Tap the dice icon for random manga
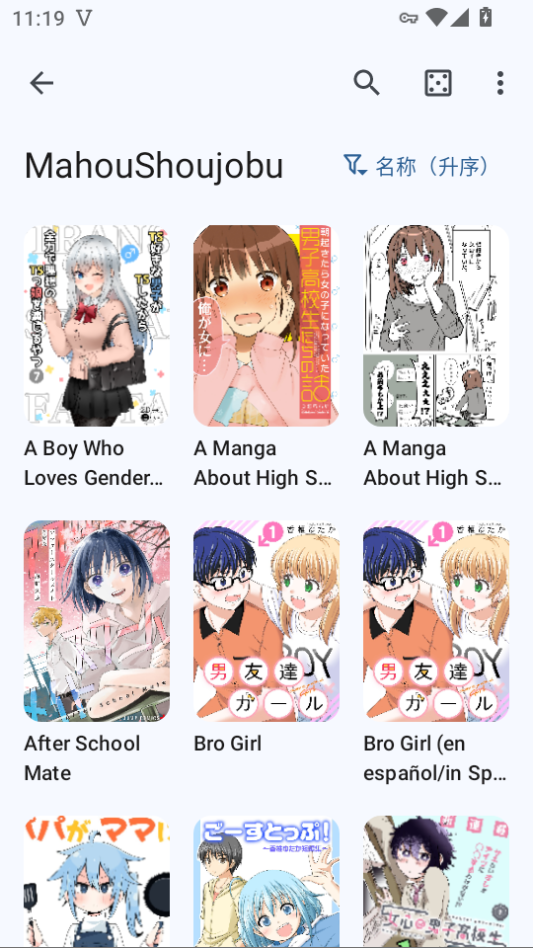The height and width of the screenshot is (948, 533). (438, 83)
